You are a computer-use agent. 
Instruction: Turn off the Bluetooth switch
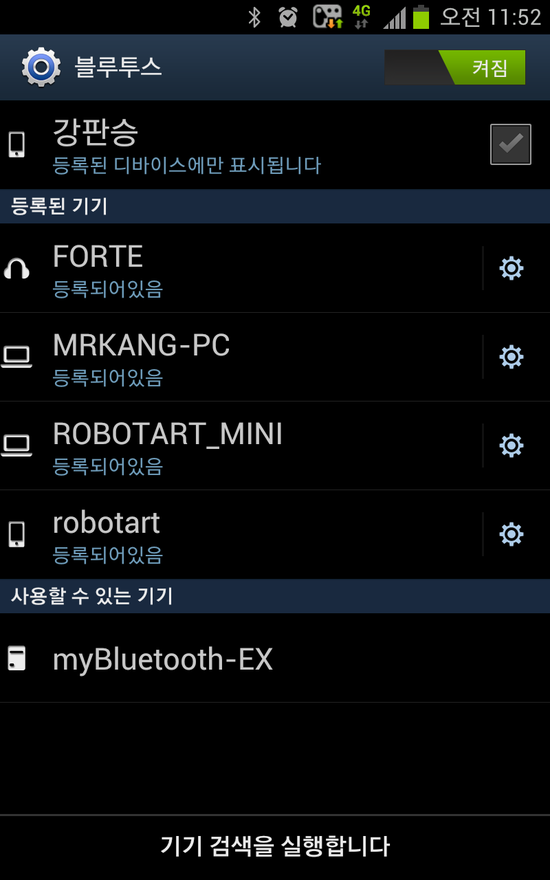click(x=455, y=67)
